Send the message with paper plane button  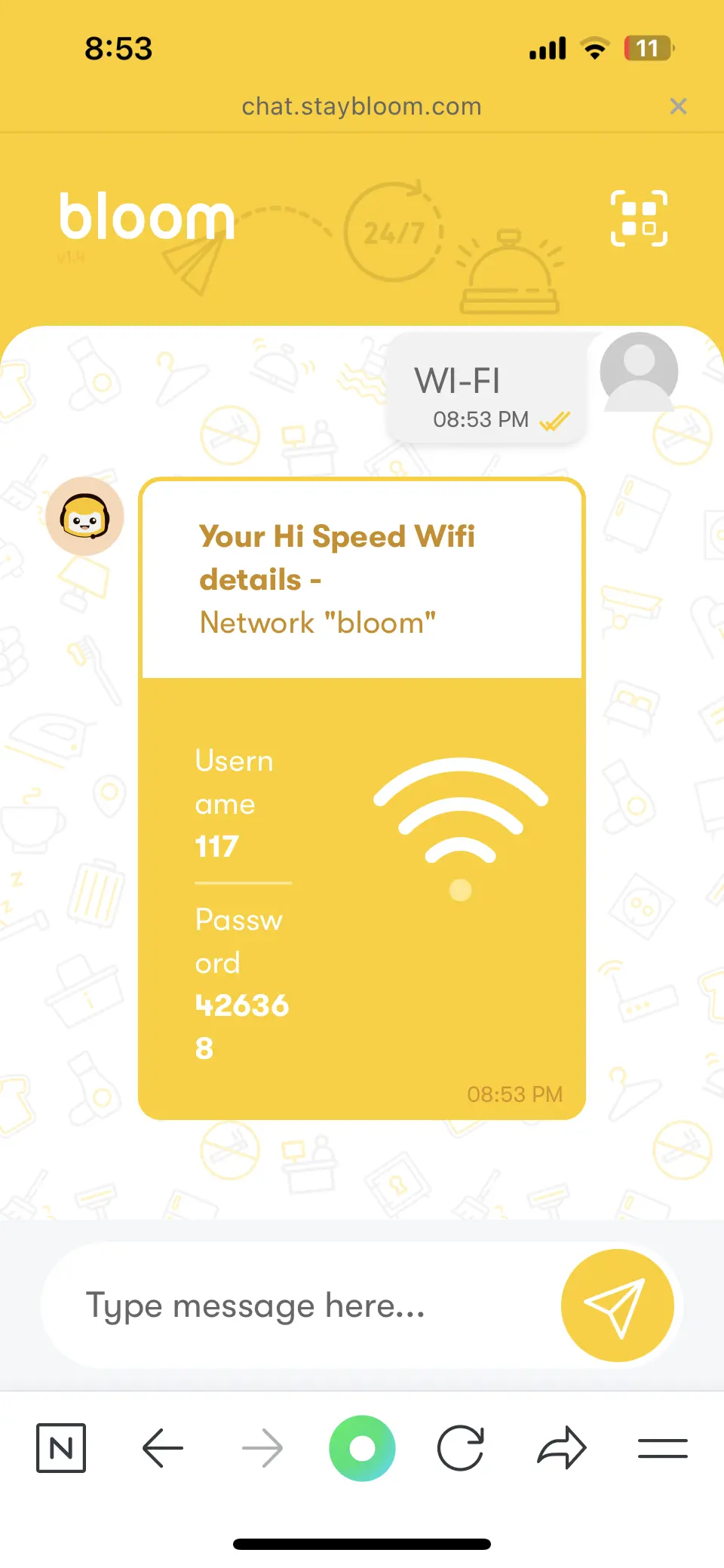pyautogui.click(x=617, y=1306)
